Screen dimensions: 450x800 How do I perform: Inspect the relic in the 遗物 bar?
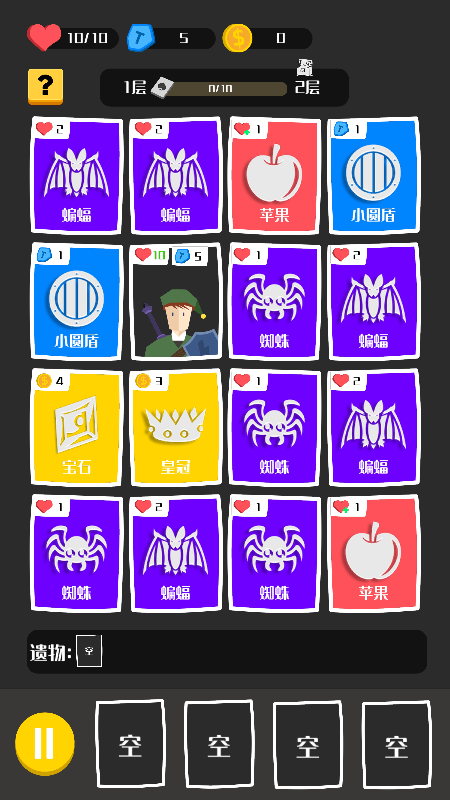89,651
